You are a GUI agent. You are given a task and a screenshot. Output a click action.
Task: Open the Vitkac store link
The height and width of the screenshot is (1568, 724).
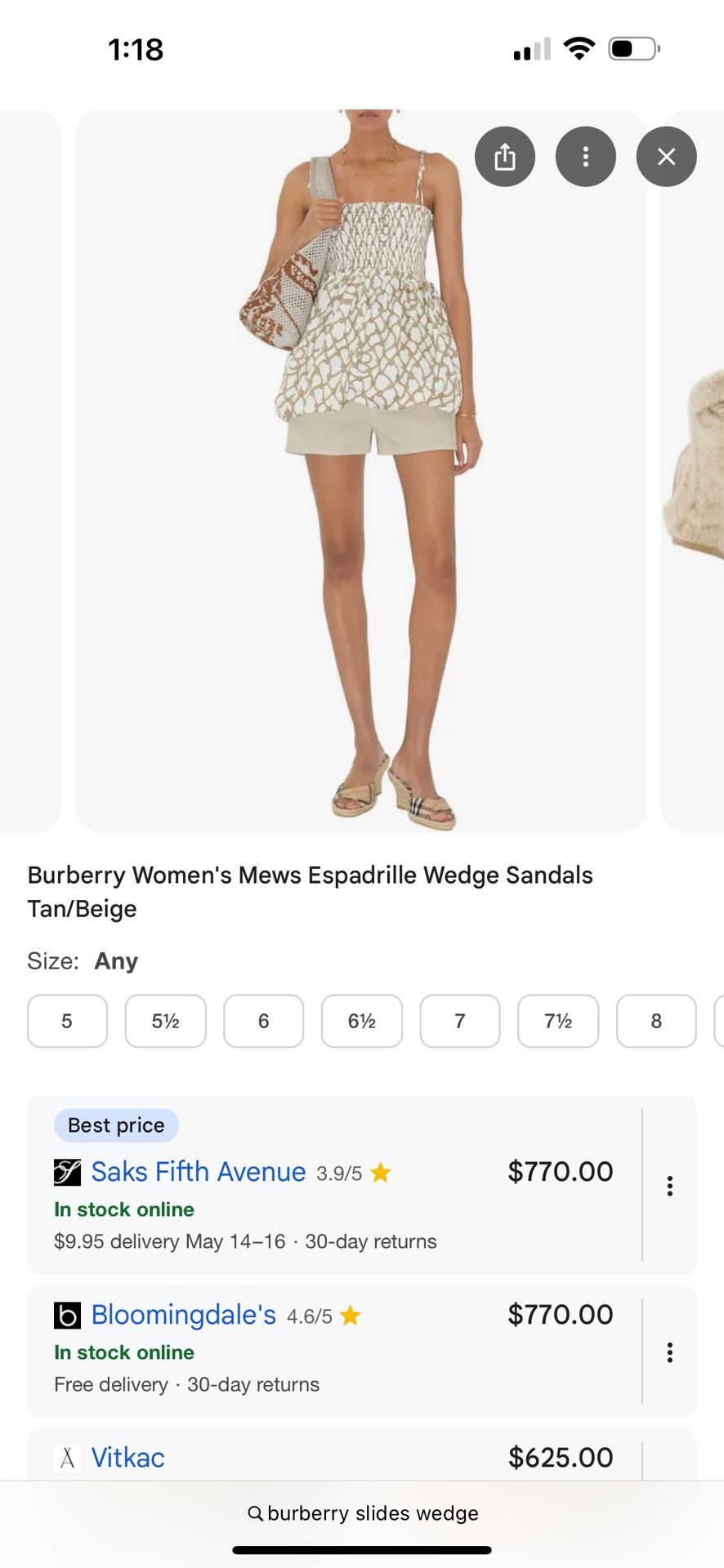[127, 1457]
